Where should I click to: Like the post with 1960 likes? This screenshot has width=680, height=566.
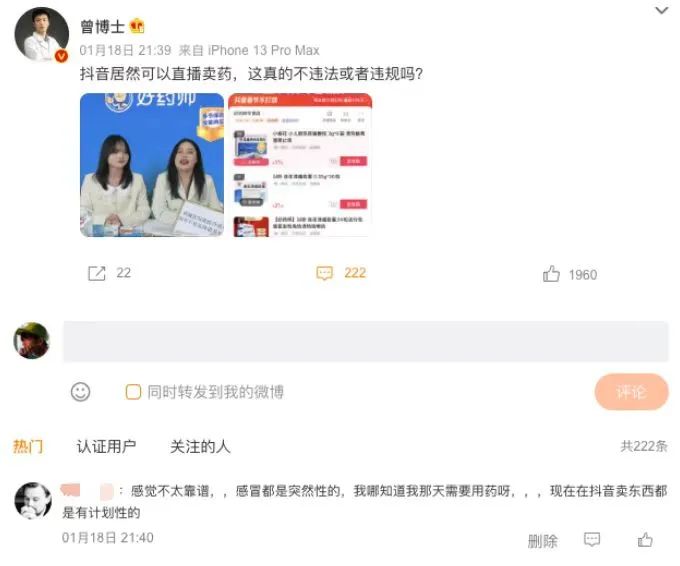click(x=551, y=273)
